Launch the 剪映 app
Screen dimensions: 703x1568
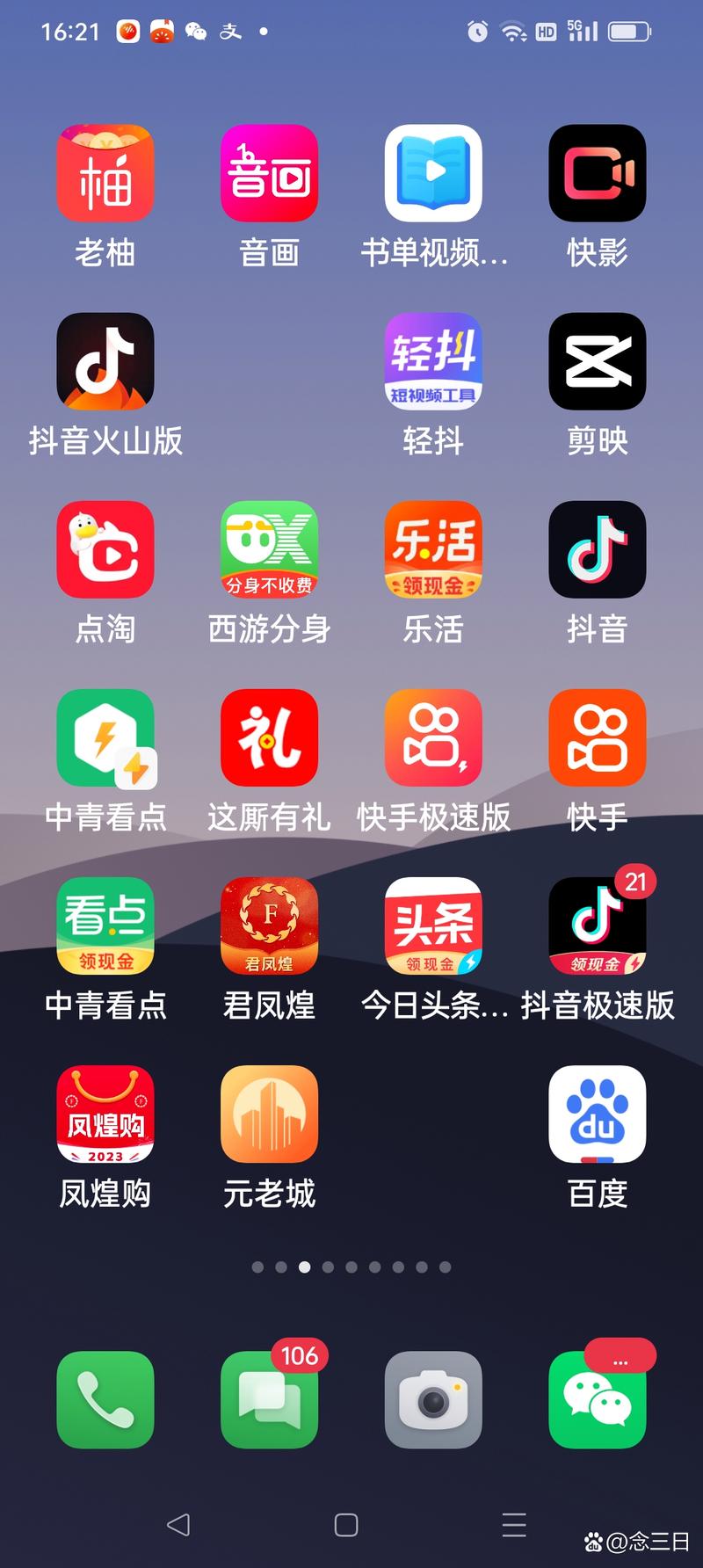coord(597,361)
